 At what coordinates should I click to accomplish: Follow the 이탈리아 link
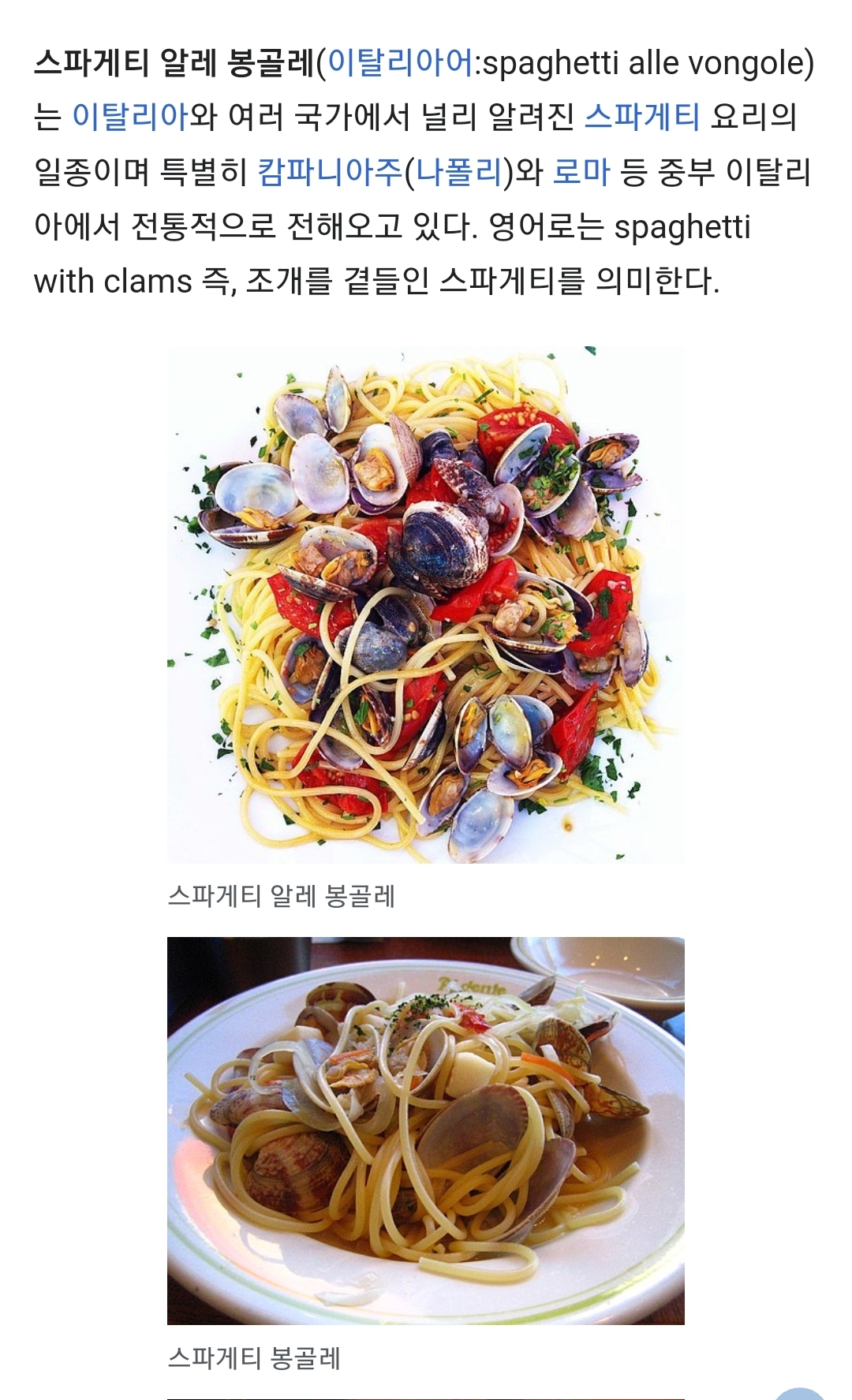click(130, 117)
